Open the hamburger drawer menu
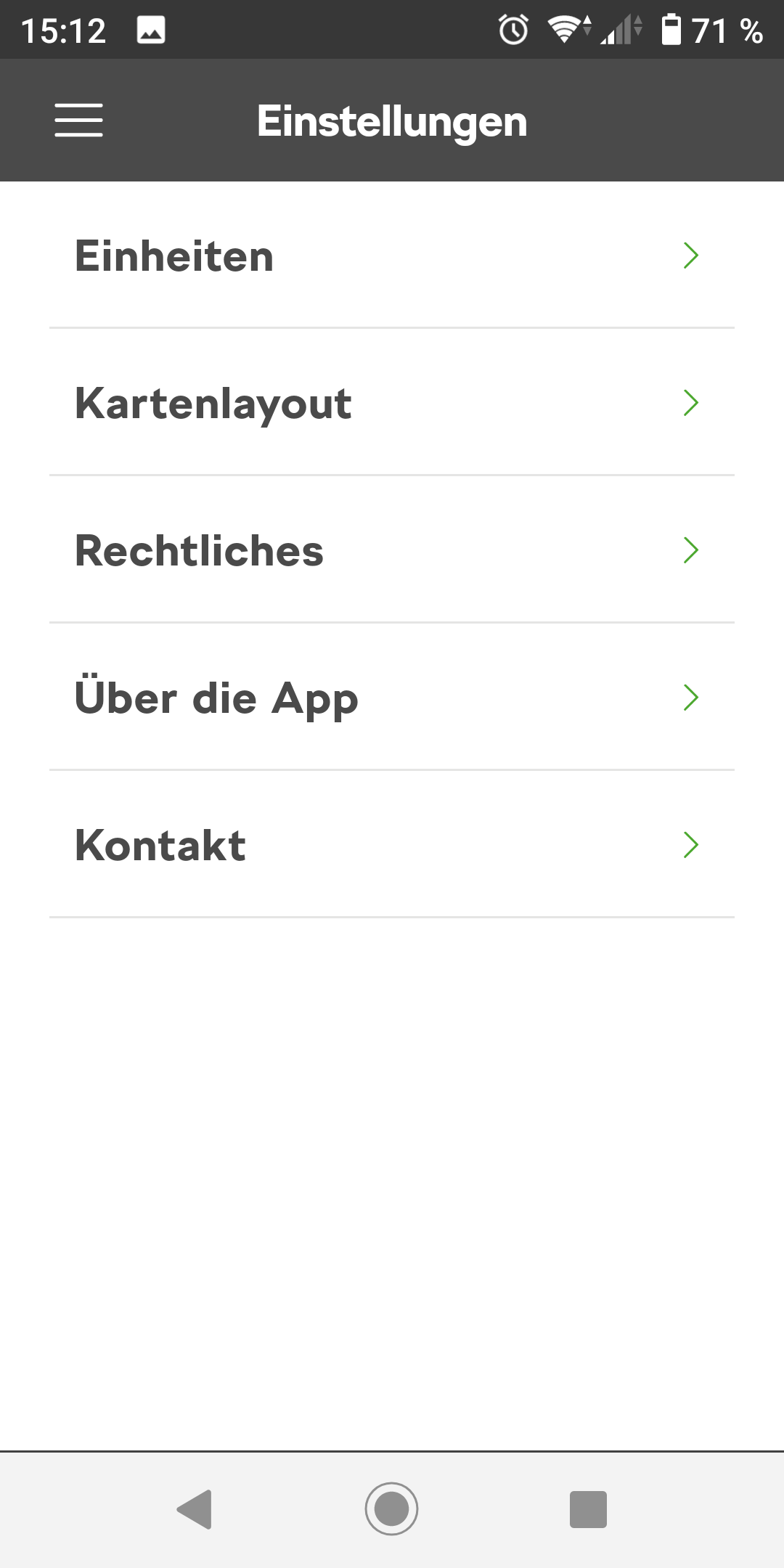The width and height of the screenshot is (784, 1568). 78,121
